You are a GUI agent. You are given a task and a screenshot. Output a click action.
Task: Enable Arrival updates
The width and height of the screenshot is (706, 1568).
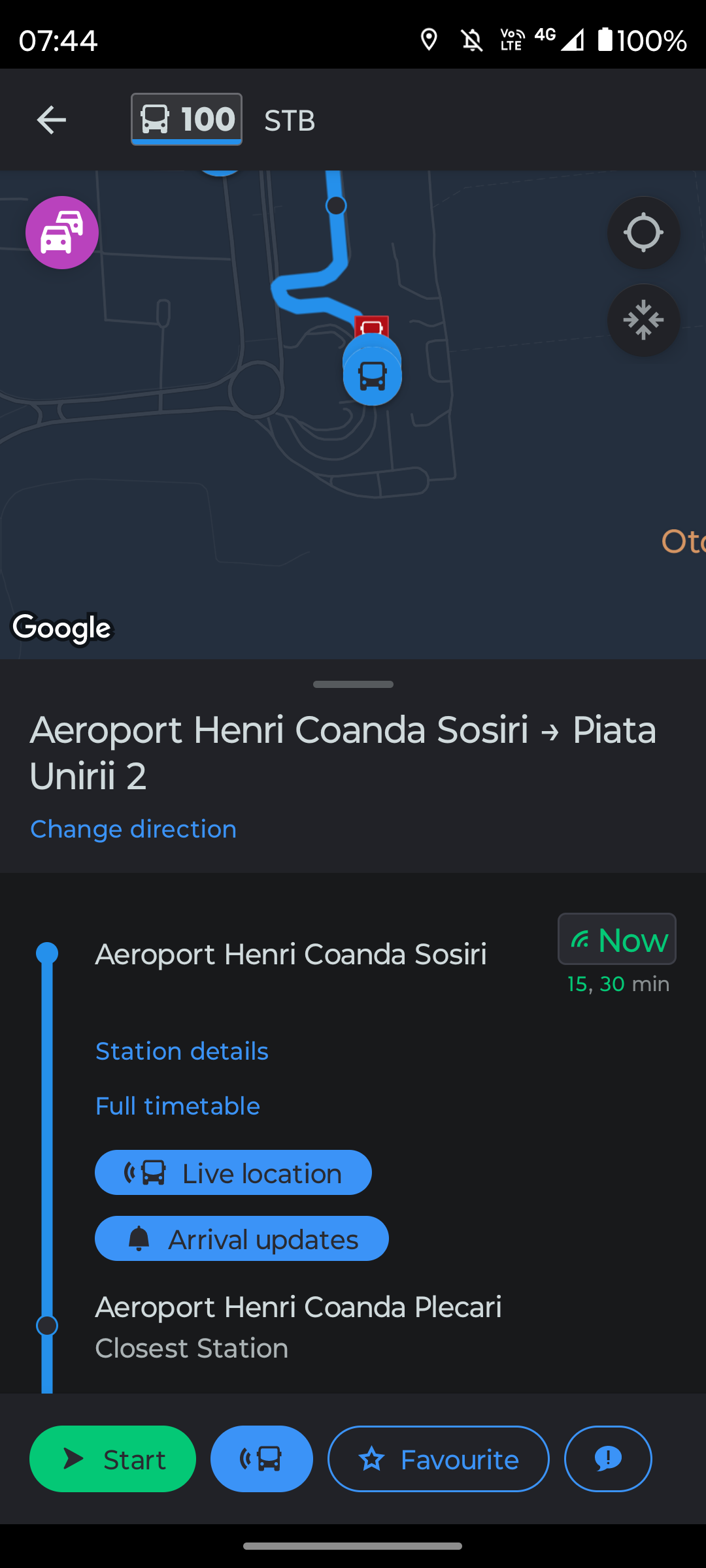point(242,1239)
